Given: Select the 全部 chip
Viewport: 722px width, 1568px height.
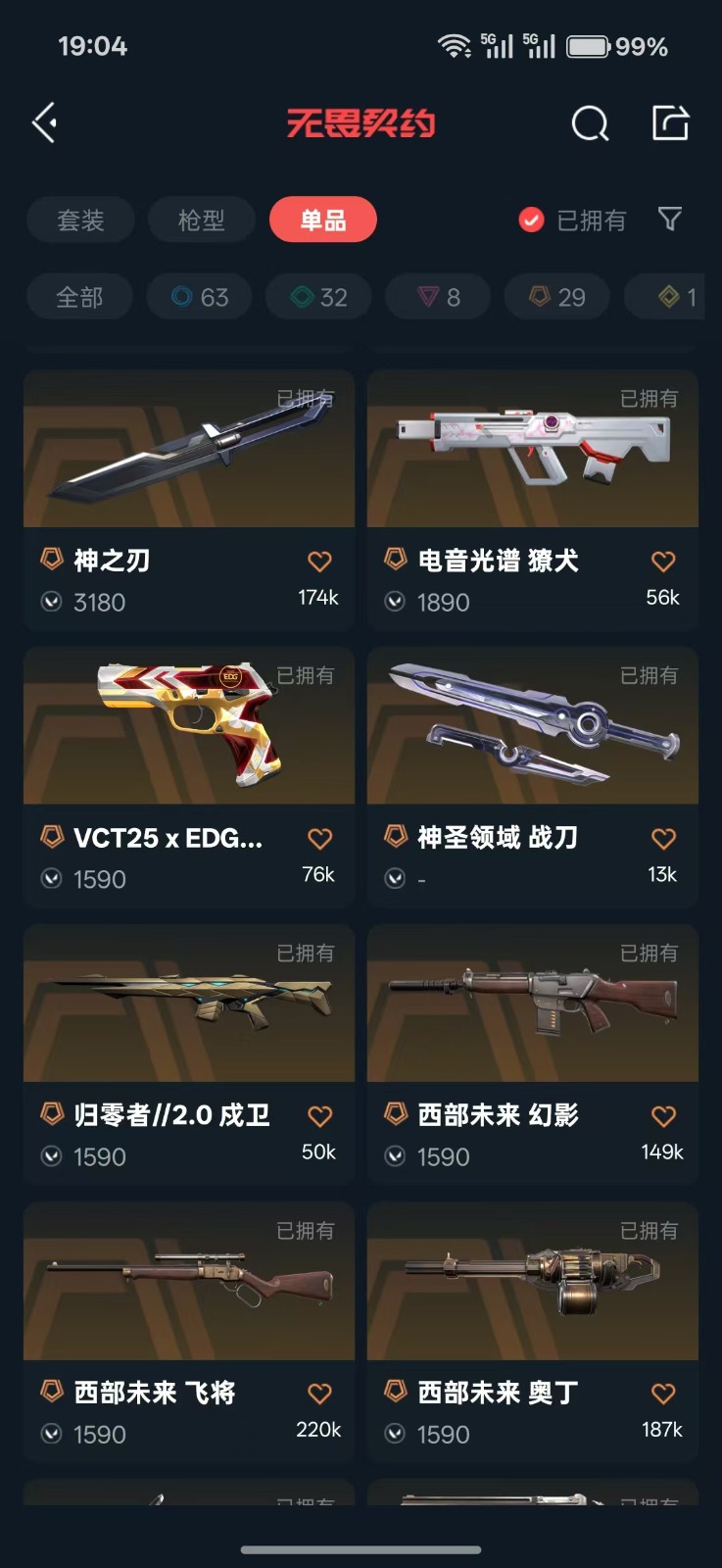Looking at the screenshot, I should (x=79, y=297).
